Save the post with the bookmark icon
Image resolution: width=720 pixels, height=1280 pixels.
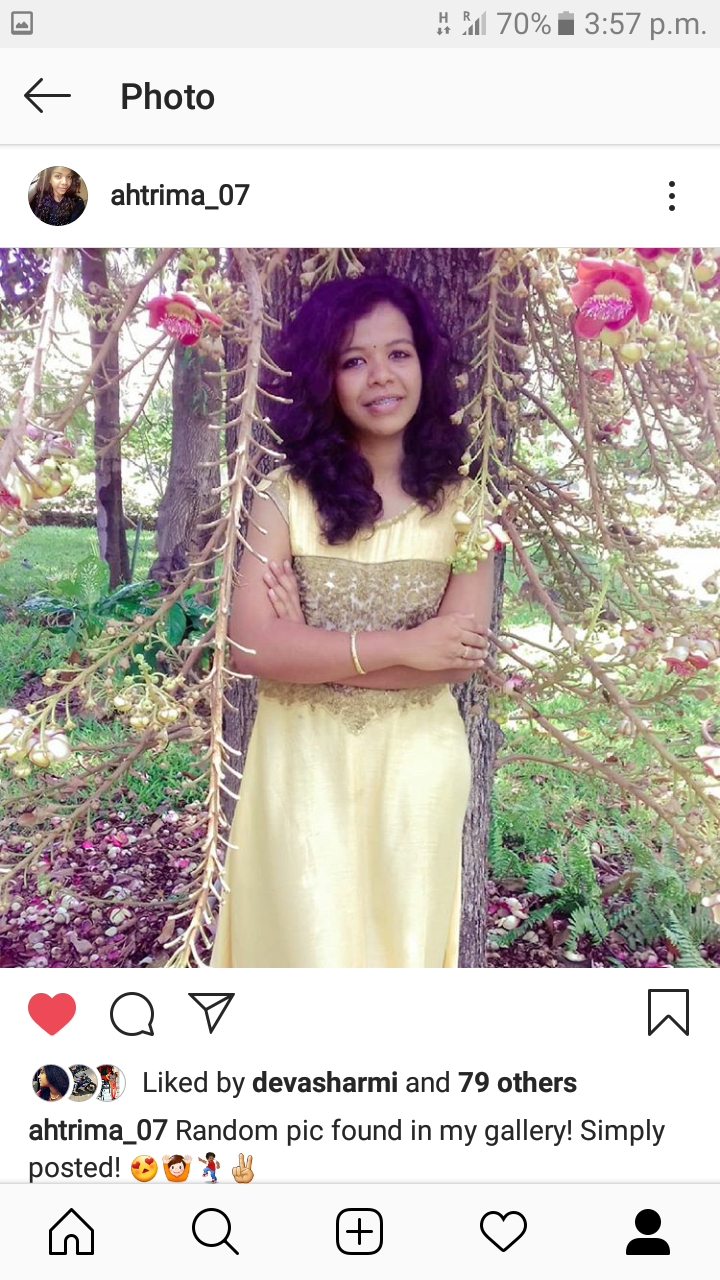coord(668,1012)
